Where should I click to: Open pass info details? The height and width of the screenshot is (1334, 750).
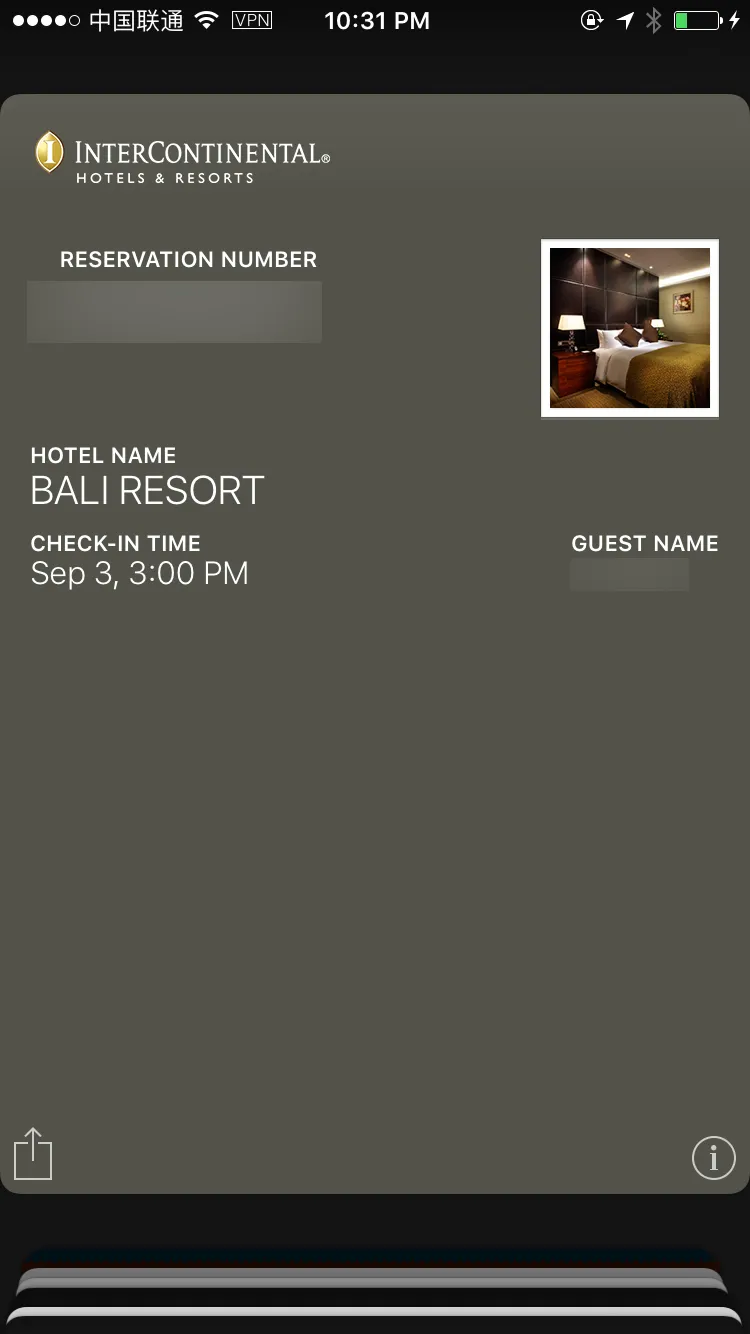click(713, 1158)
